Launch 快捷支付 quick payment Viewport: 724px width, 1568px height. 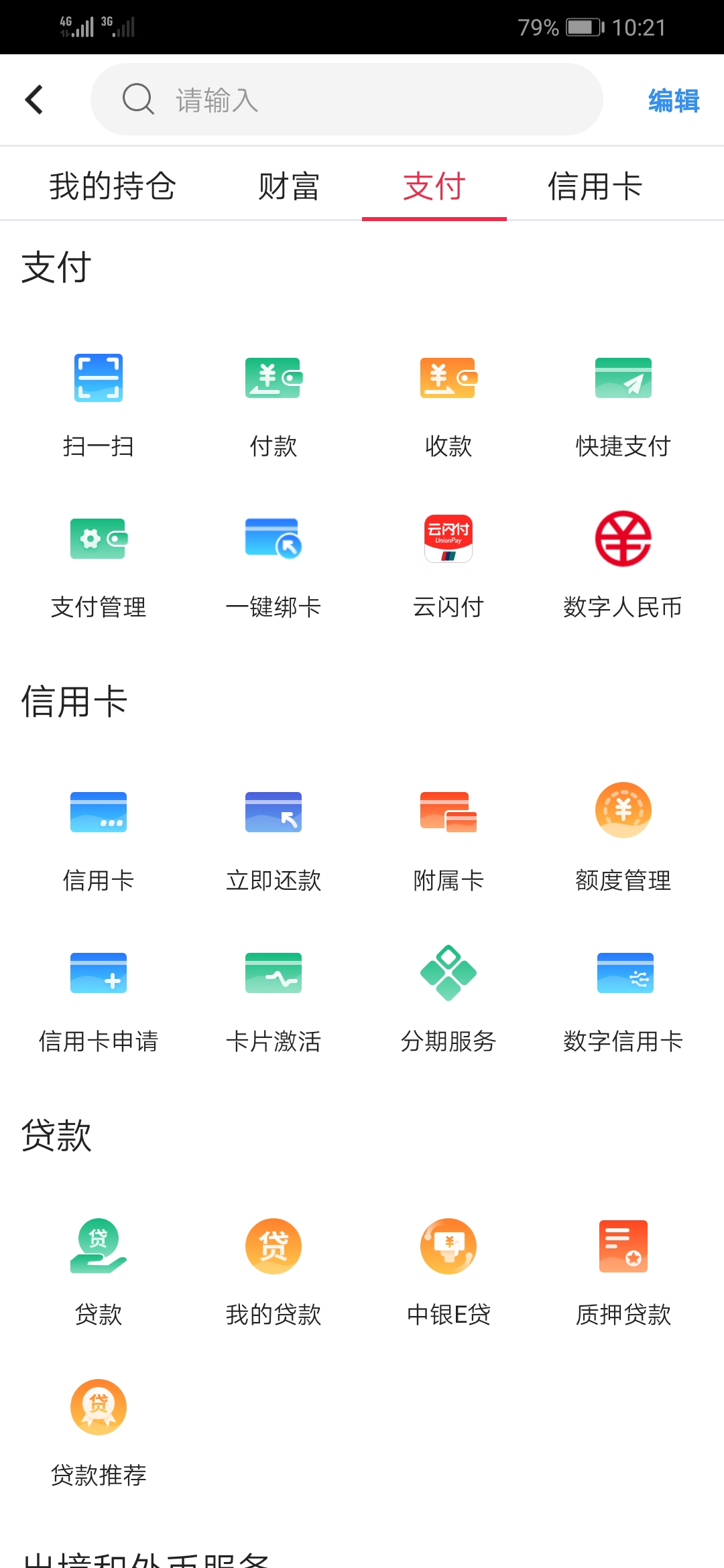[623, 402]
